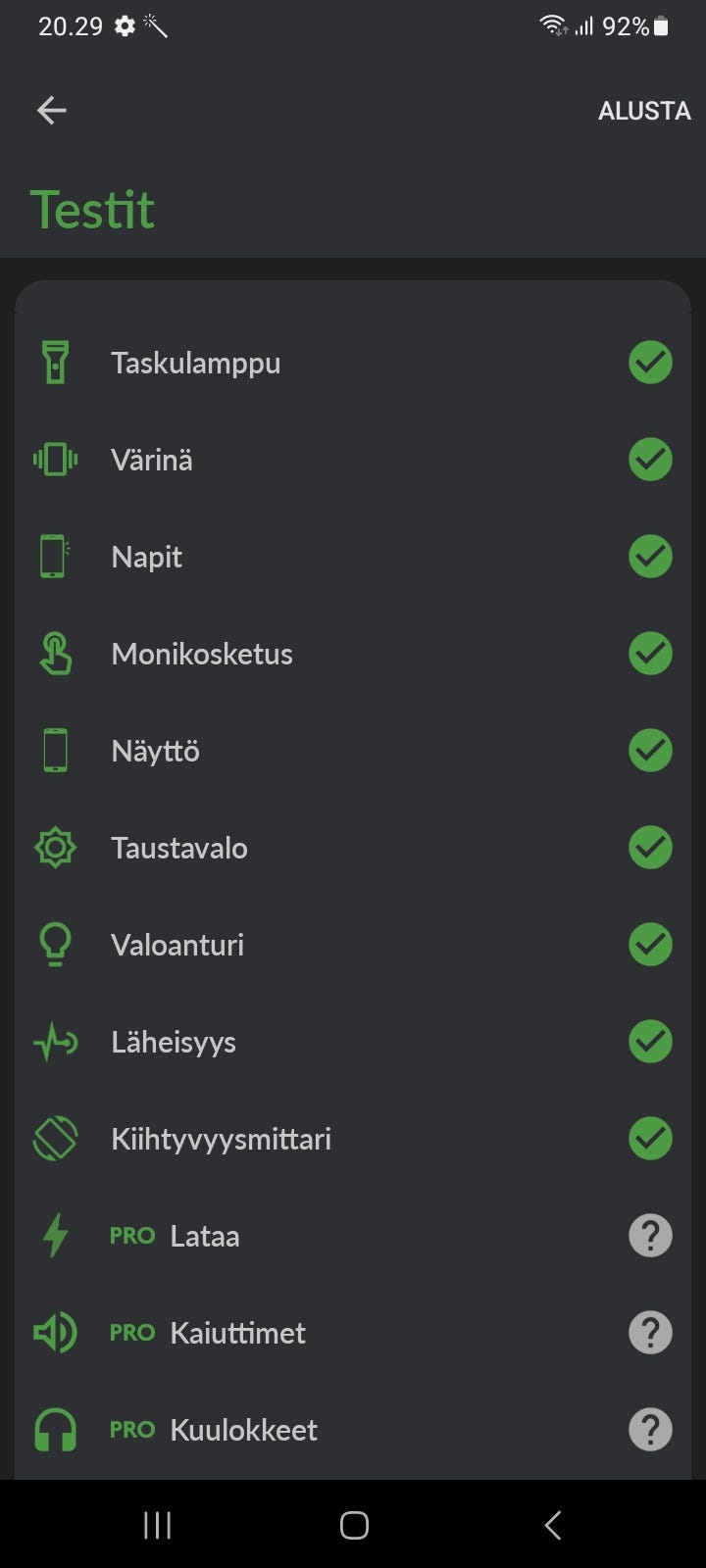Image resolution: width=706 pixels, height=1568 pixels.
Task: Tap the headphones icon beside Kuulokkeet
Action: point(56,1429)
